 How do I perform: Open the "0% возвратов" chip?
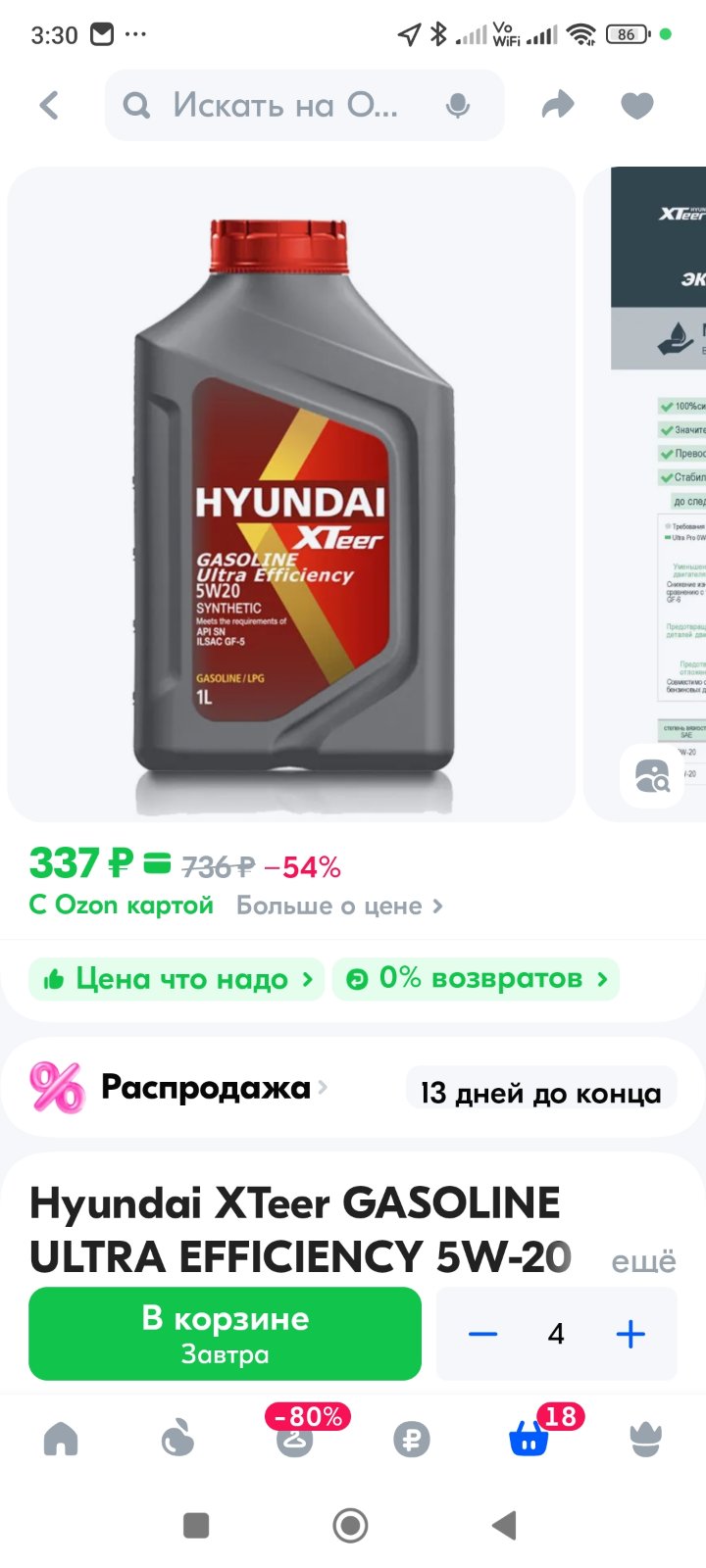coord(477,979)
